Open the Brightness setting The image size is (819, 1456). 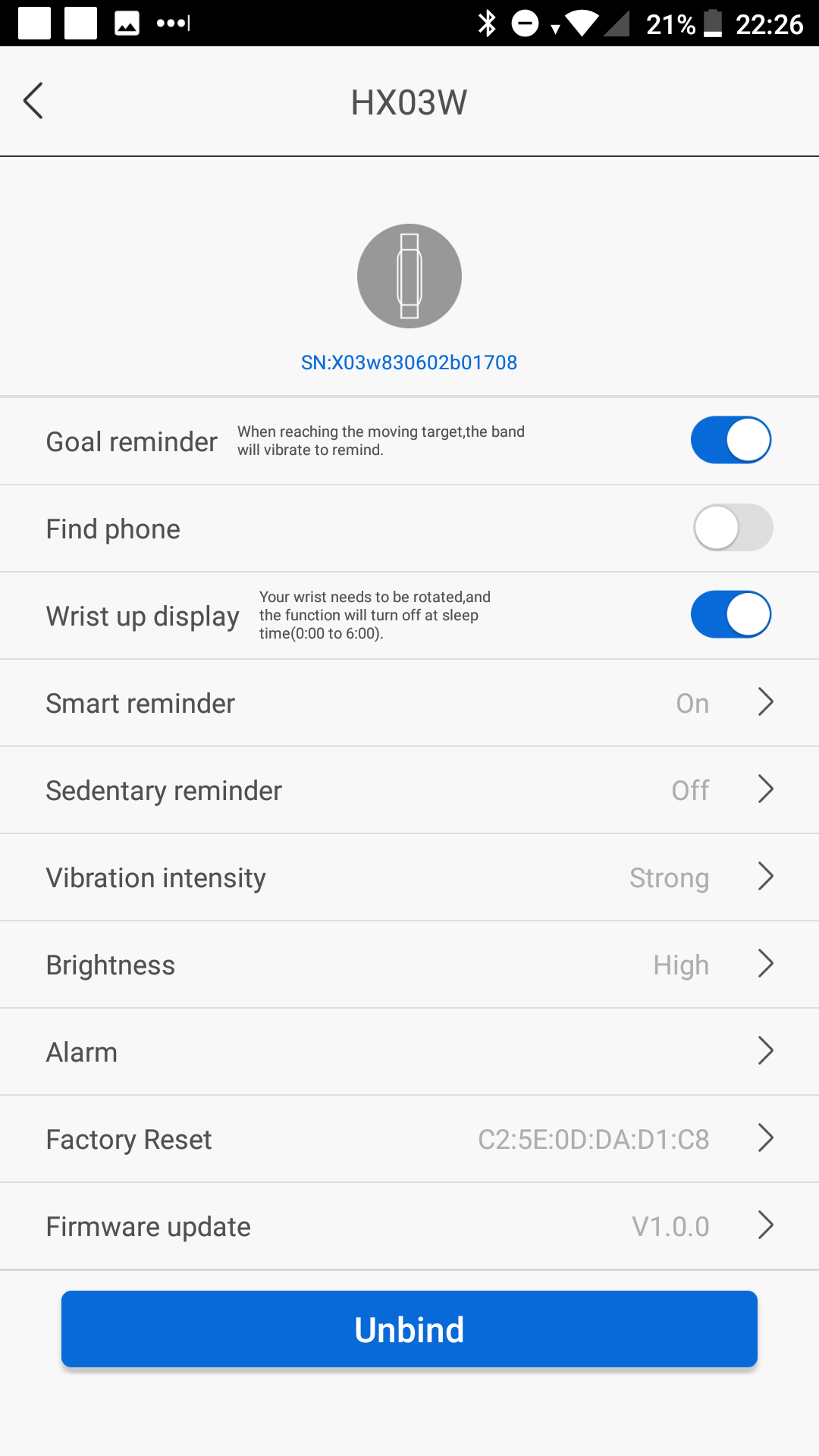(x=409, y=965)
